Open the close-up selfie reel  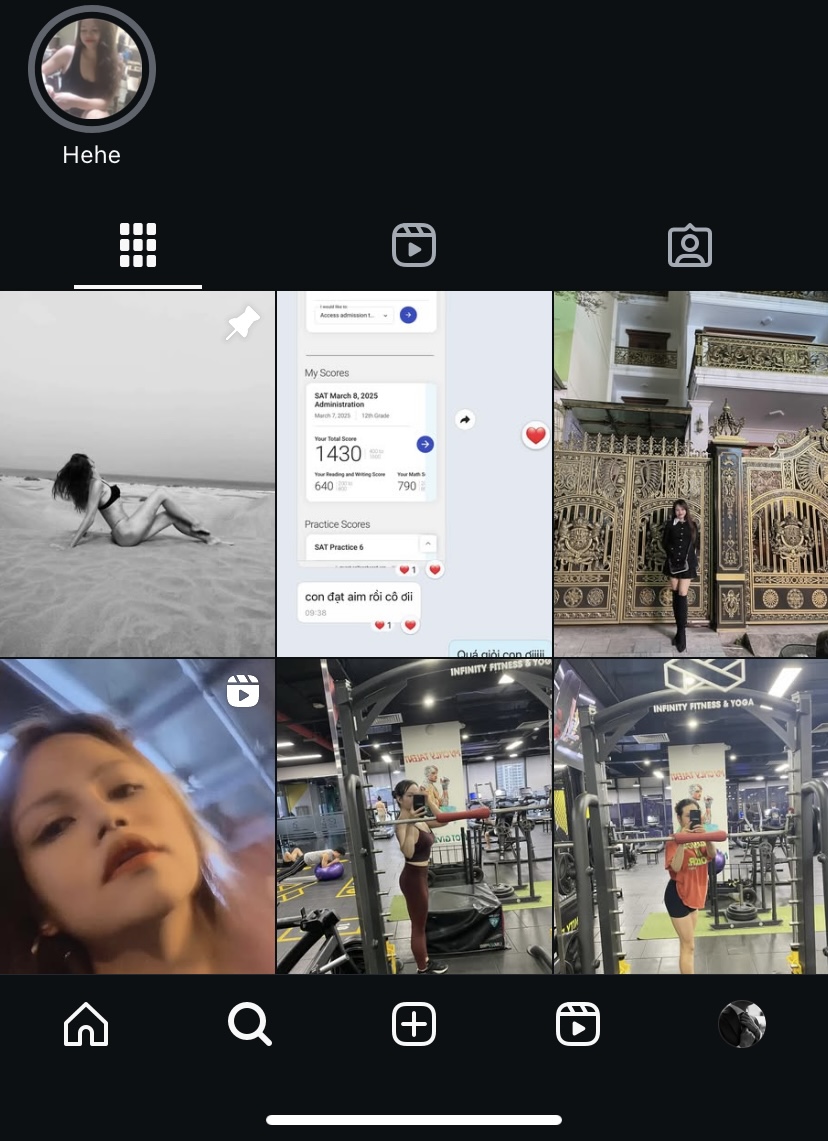pos(137,816)
